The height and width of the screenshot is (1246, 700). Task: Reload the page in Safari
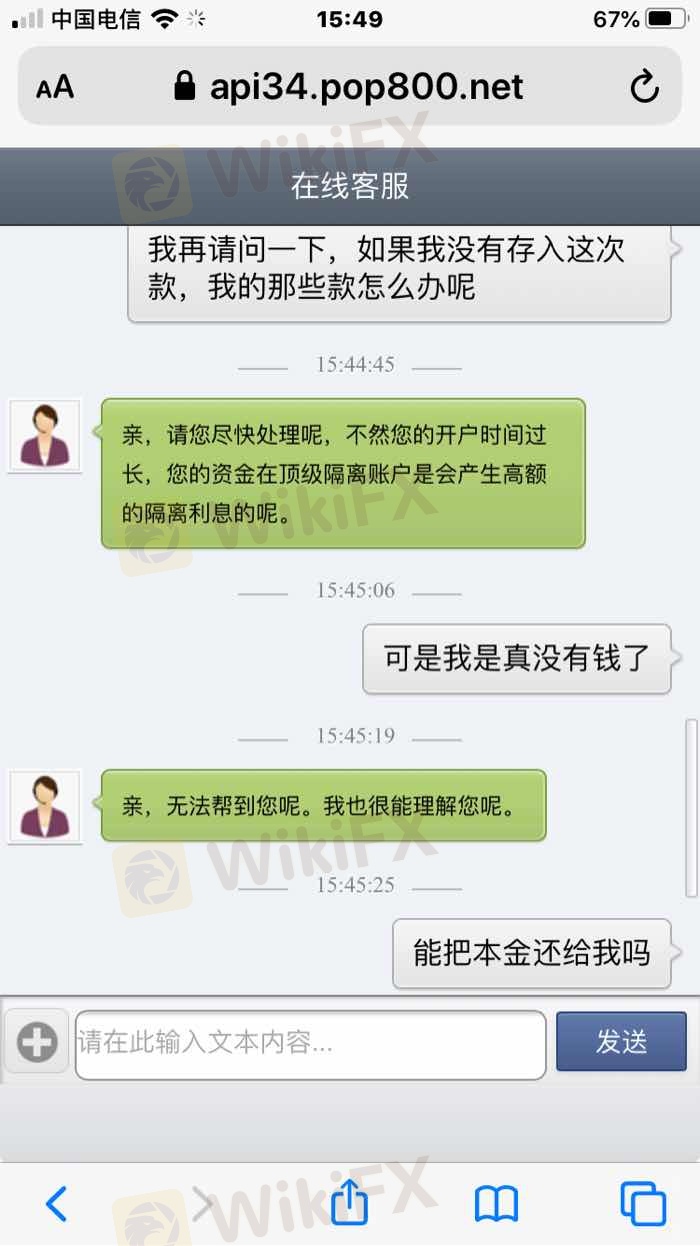pyautogui.click(x=645, y=87)
